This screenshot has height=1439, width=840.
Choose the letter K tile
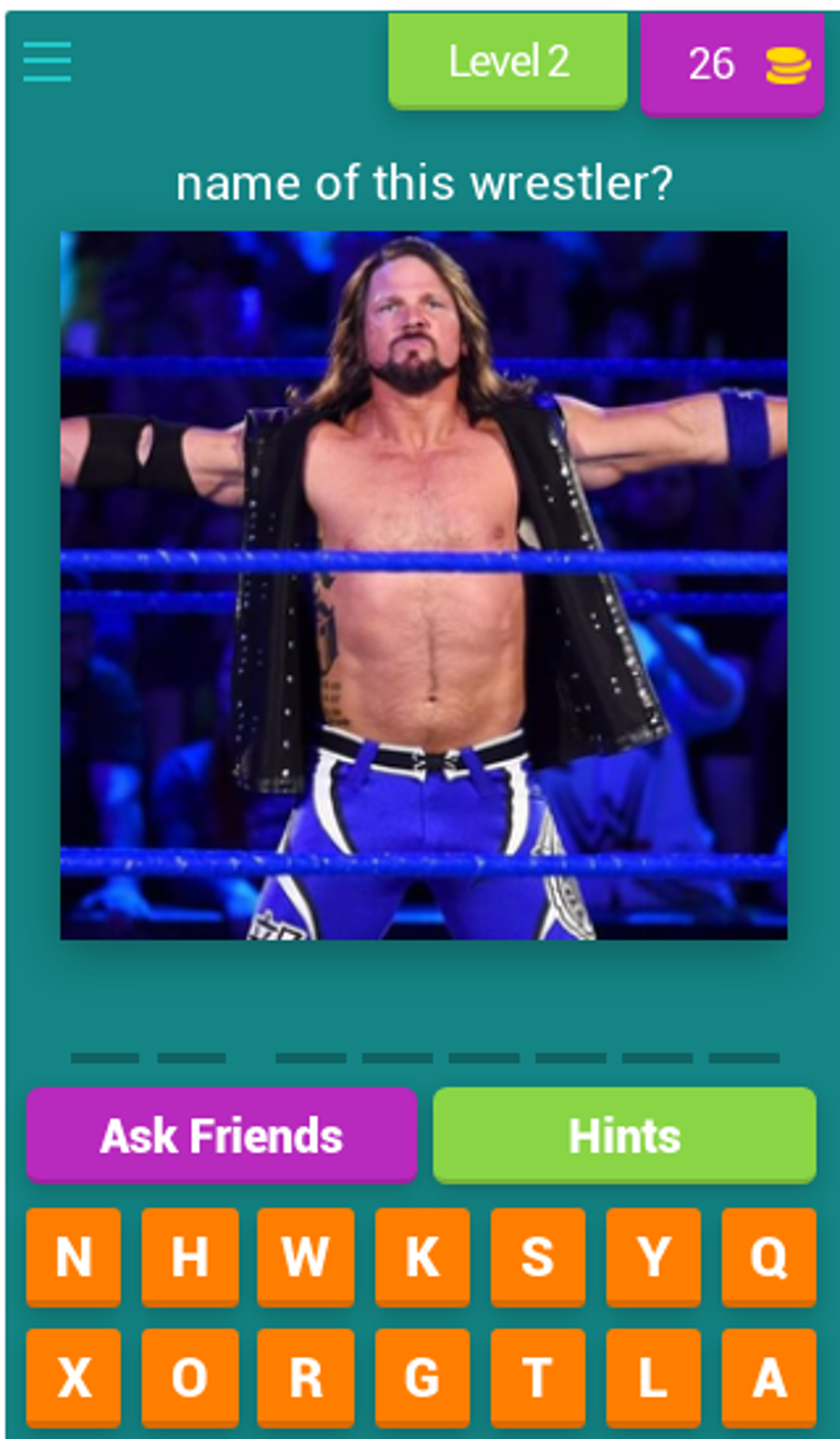click(422, 1257)
